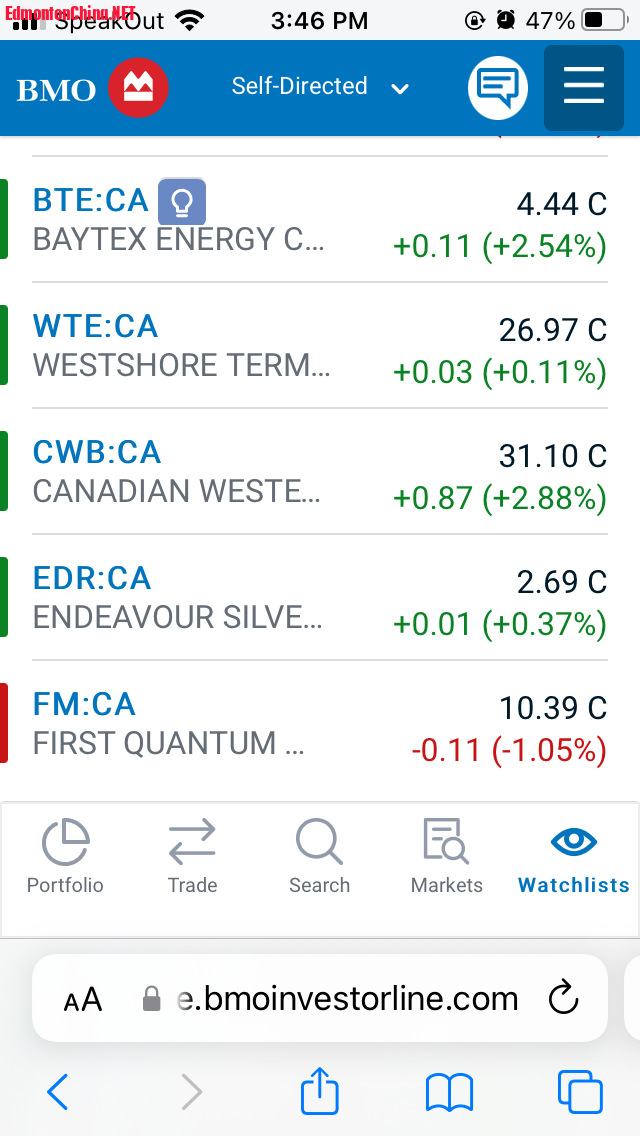
Task: Open the hamburger menu
Action: 583,88
